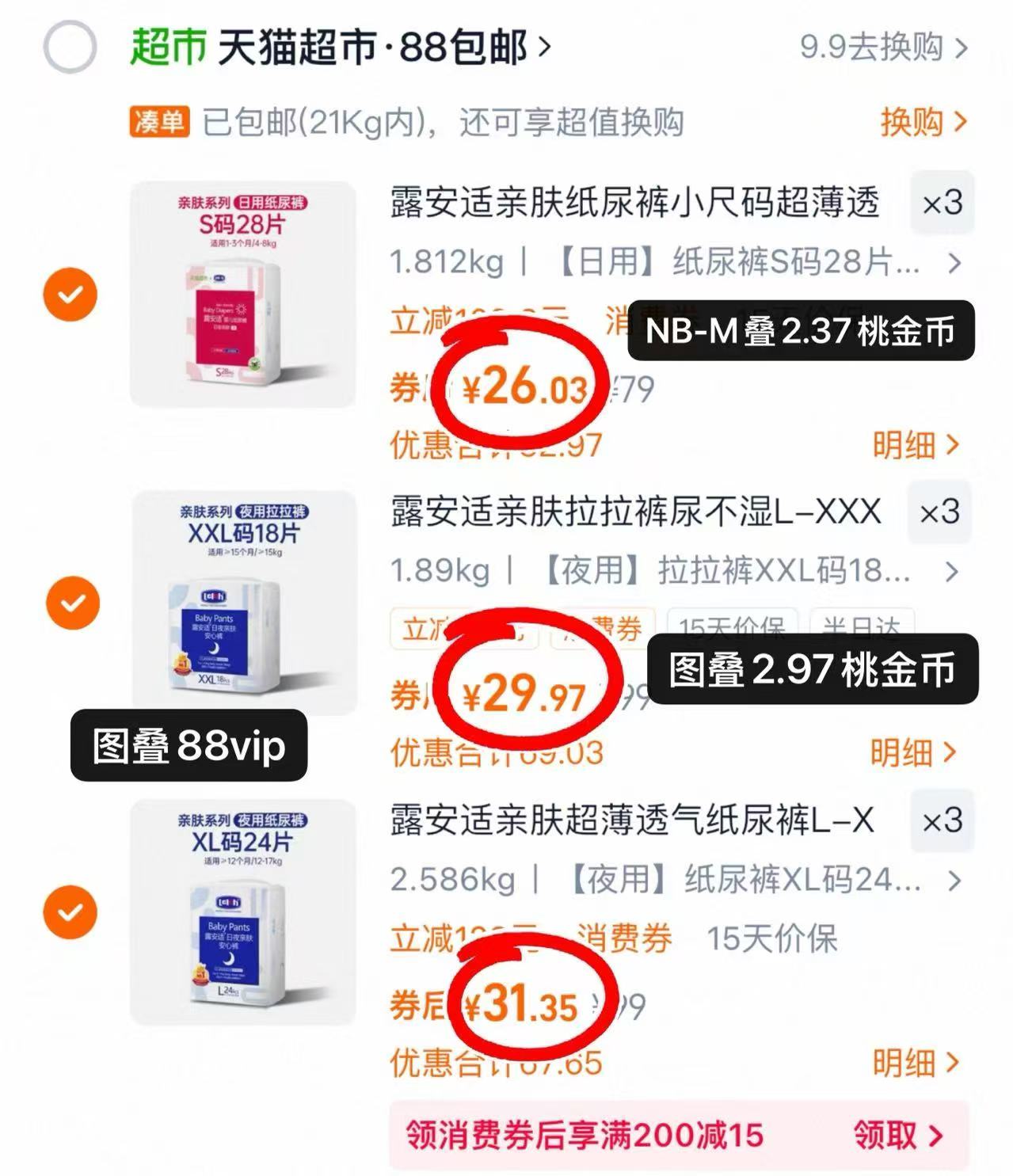Tap the ×3 quantity badge on first product
Screen dimensions: 1013x1176
pos(941,204)
